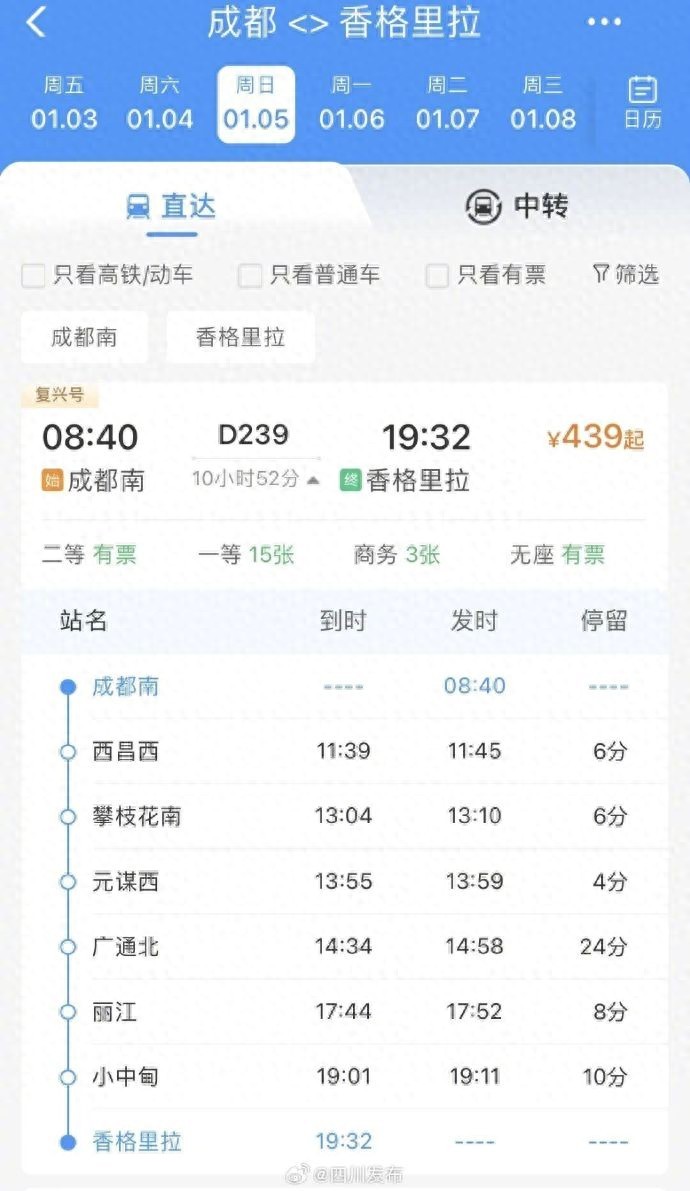Select the date 周六 01.04
Screen dimensions: 690x1191
160,104
